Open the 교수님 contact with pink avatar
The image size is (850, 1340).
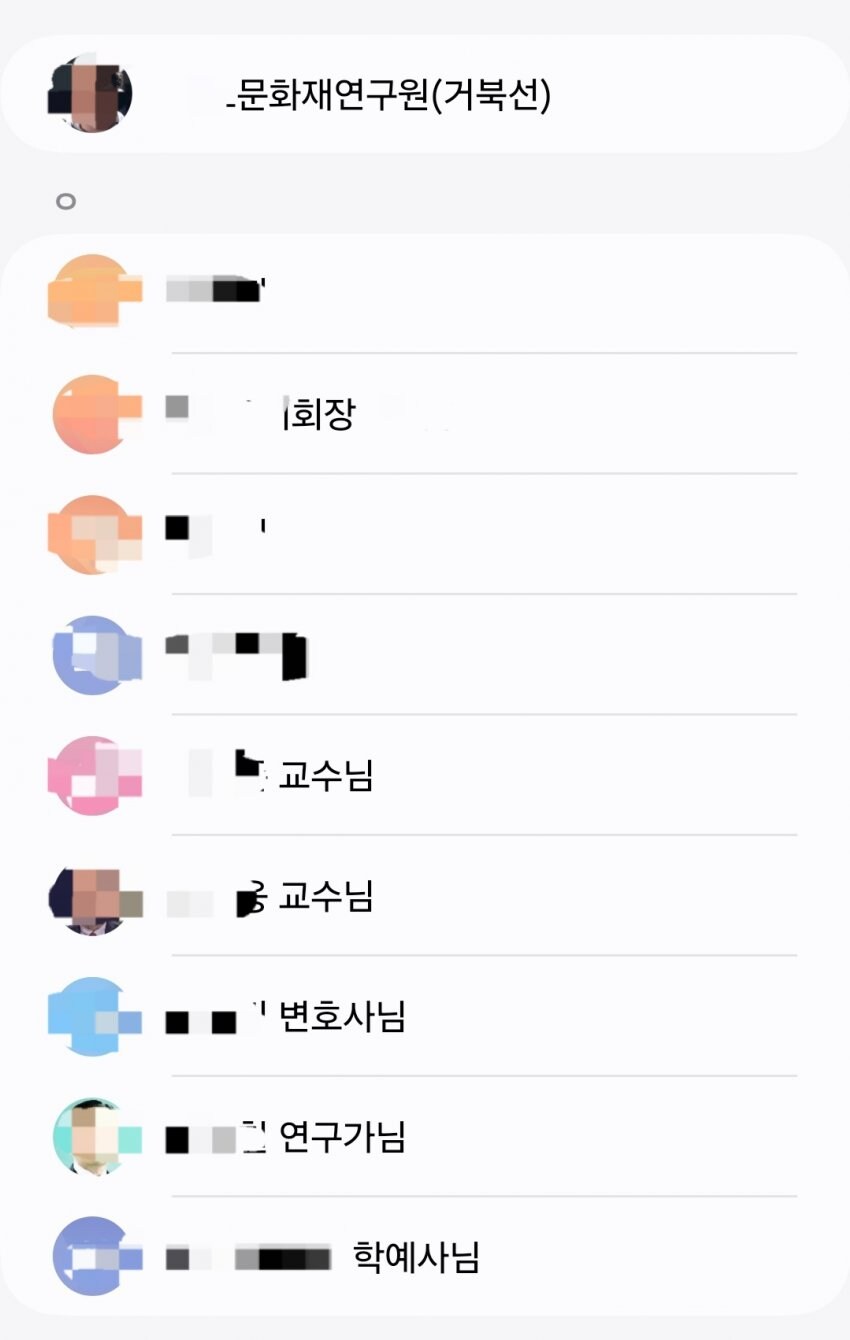click(325, 776)
